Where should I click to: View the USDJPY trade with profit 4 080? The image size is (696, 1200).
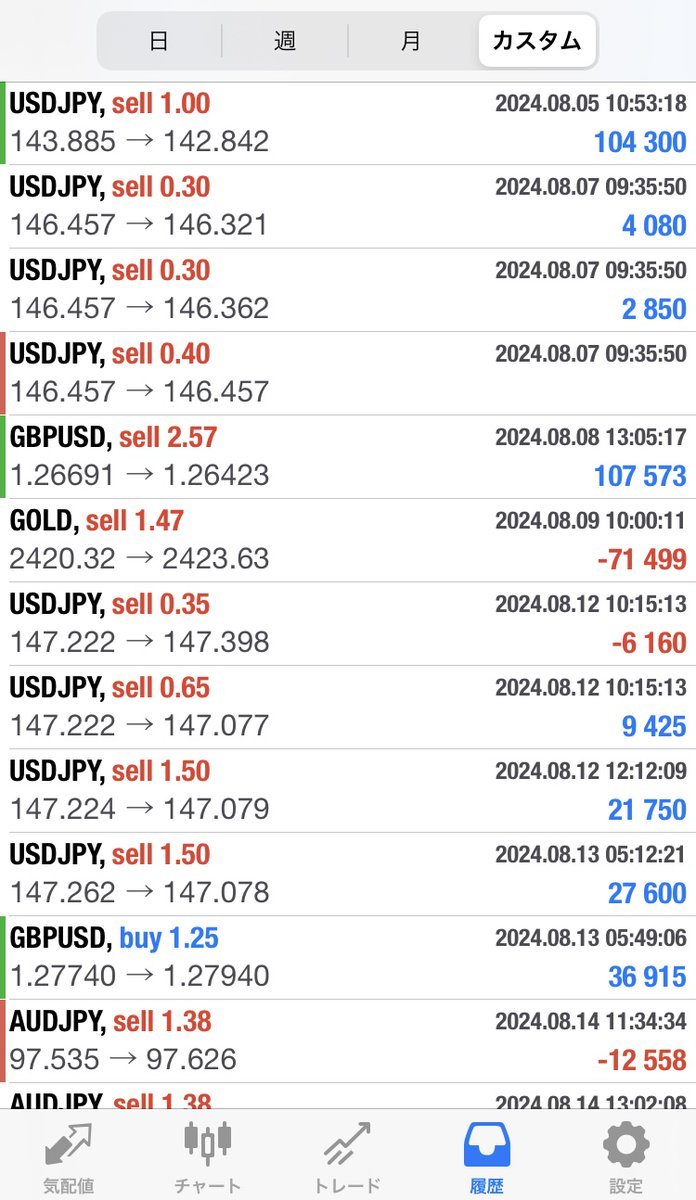[x=348, y=207]
